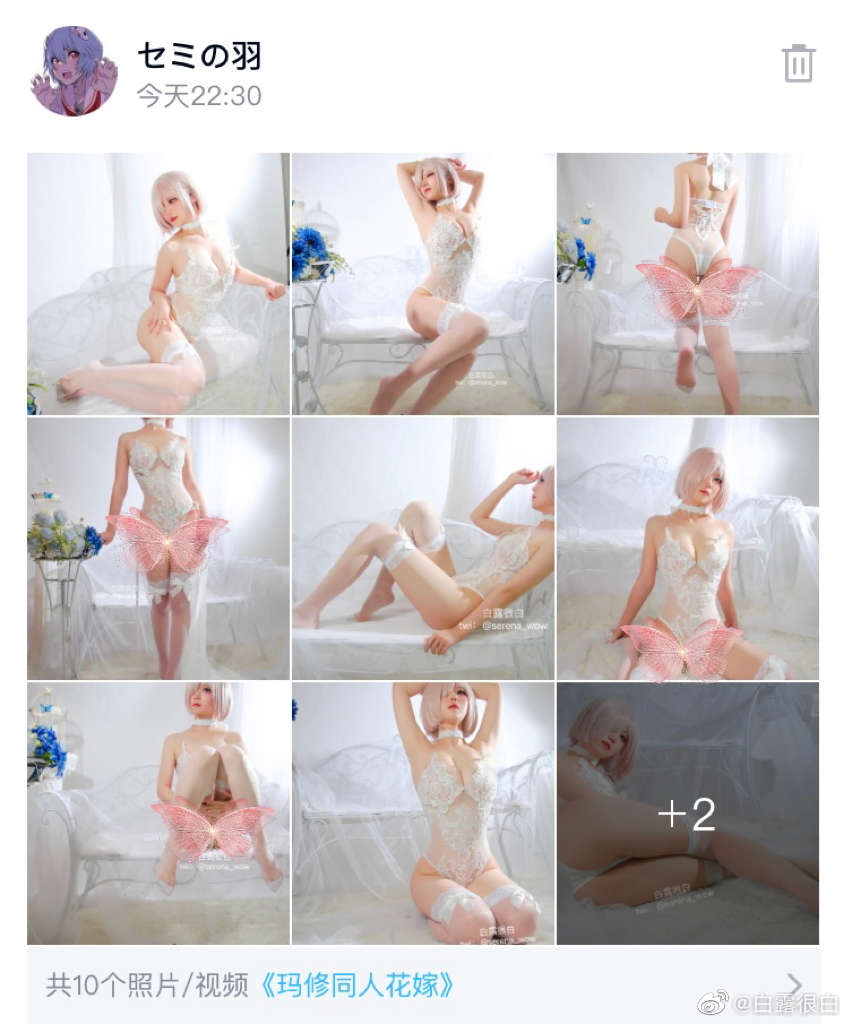Open the username セミの羽
848x1024 pixels.
pyautogui.click(x=198, y=56)
